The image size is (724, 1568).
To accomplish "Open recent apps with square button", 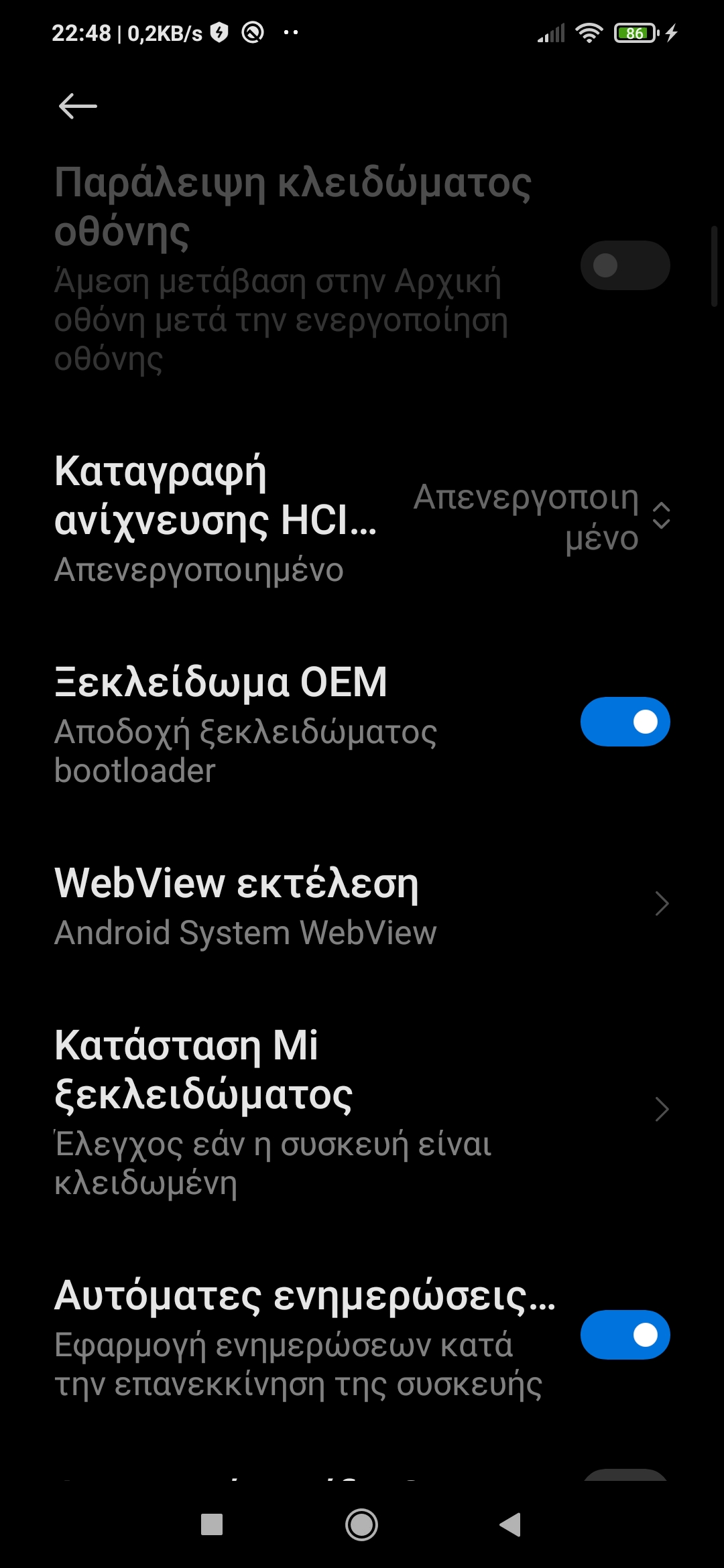I will coord(212,1524).
